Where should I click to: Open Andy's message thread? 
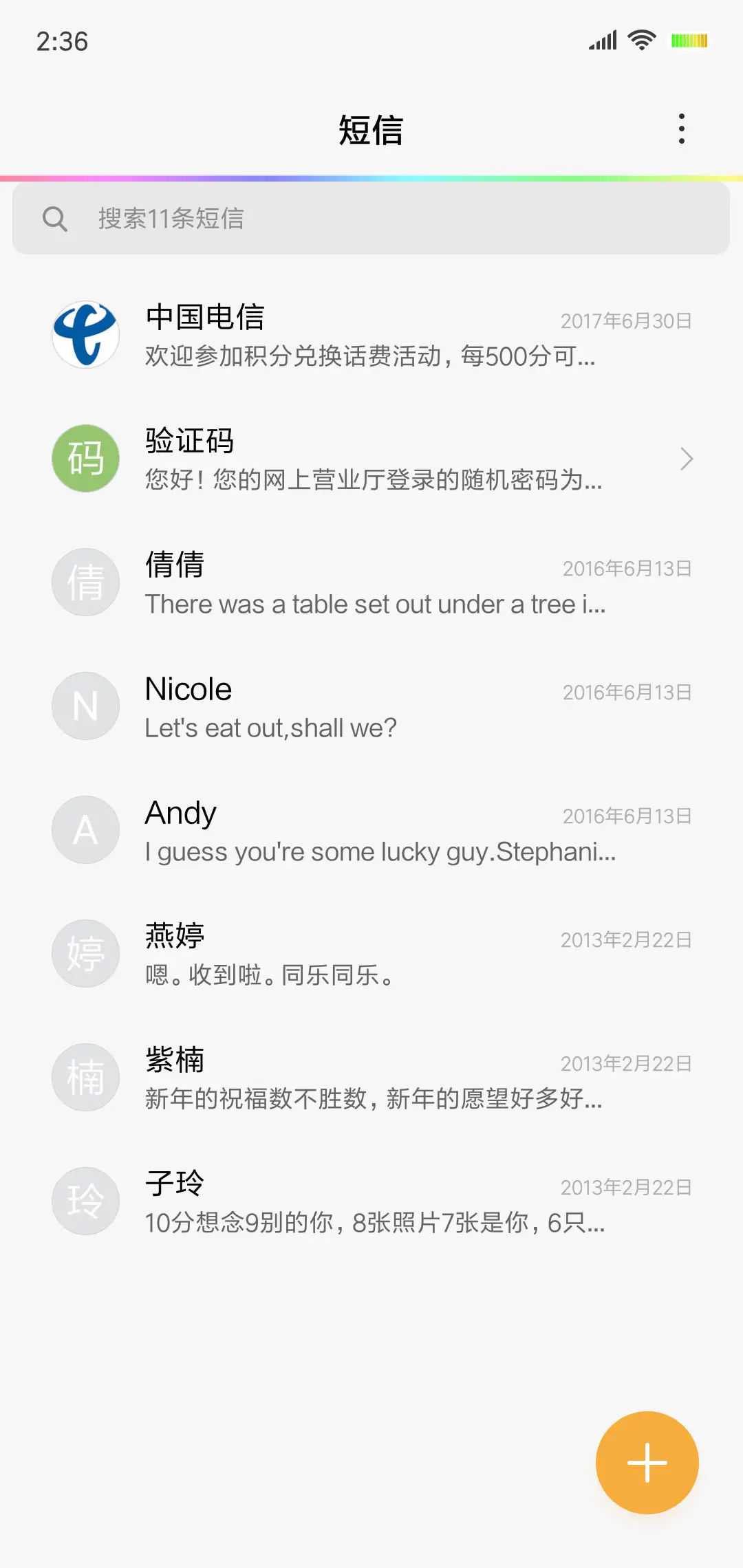click(371, 830)
